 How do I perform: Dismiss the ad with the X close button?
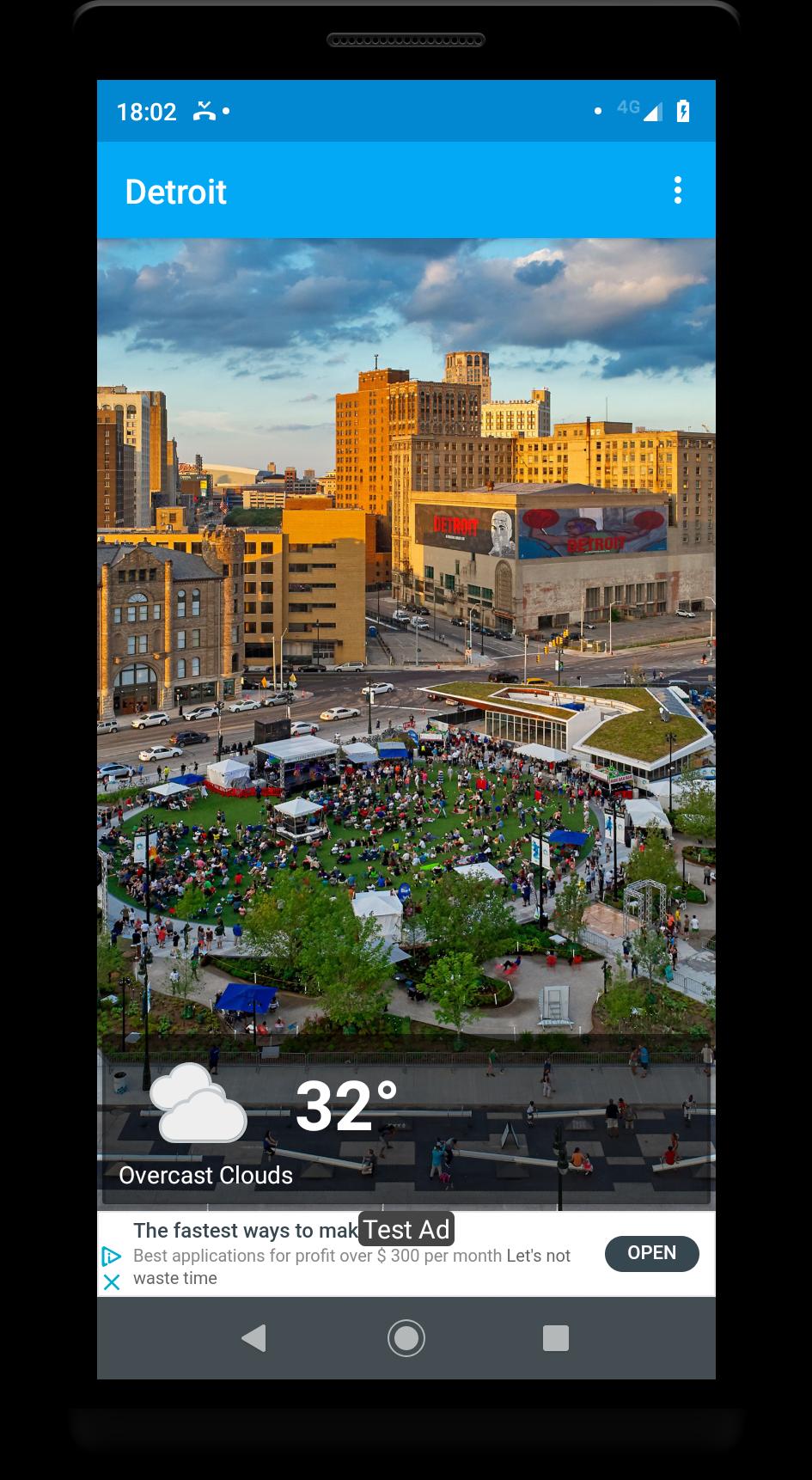pos(112,1282)
